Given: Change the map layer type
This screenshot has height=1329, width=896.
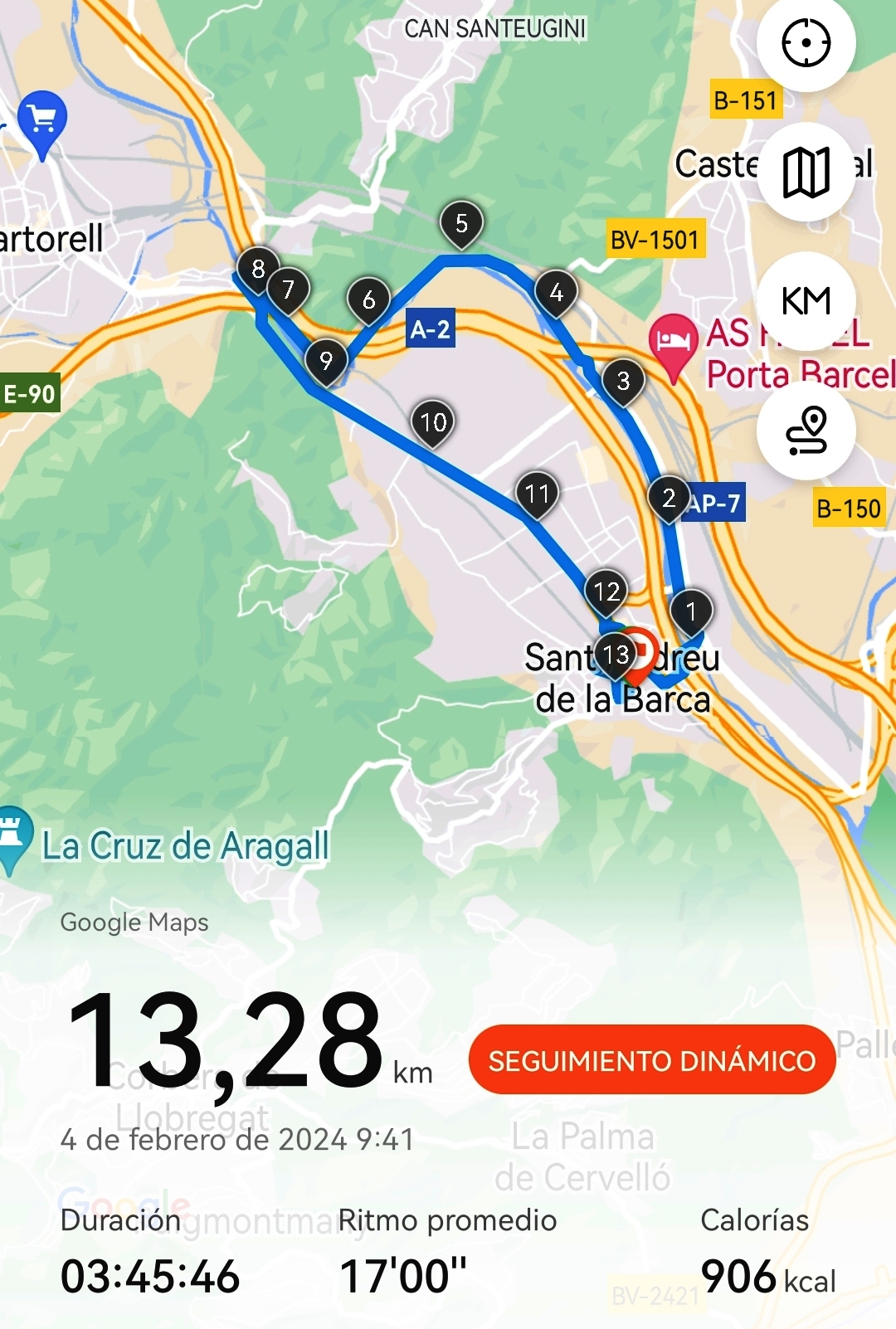Looking at the screenshot, I should click(806, 172).
